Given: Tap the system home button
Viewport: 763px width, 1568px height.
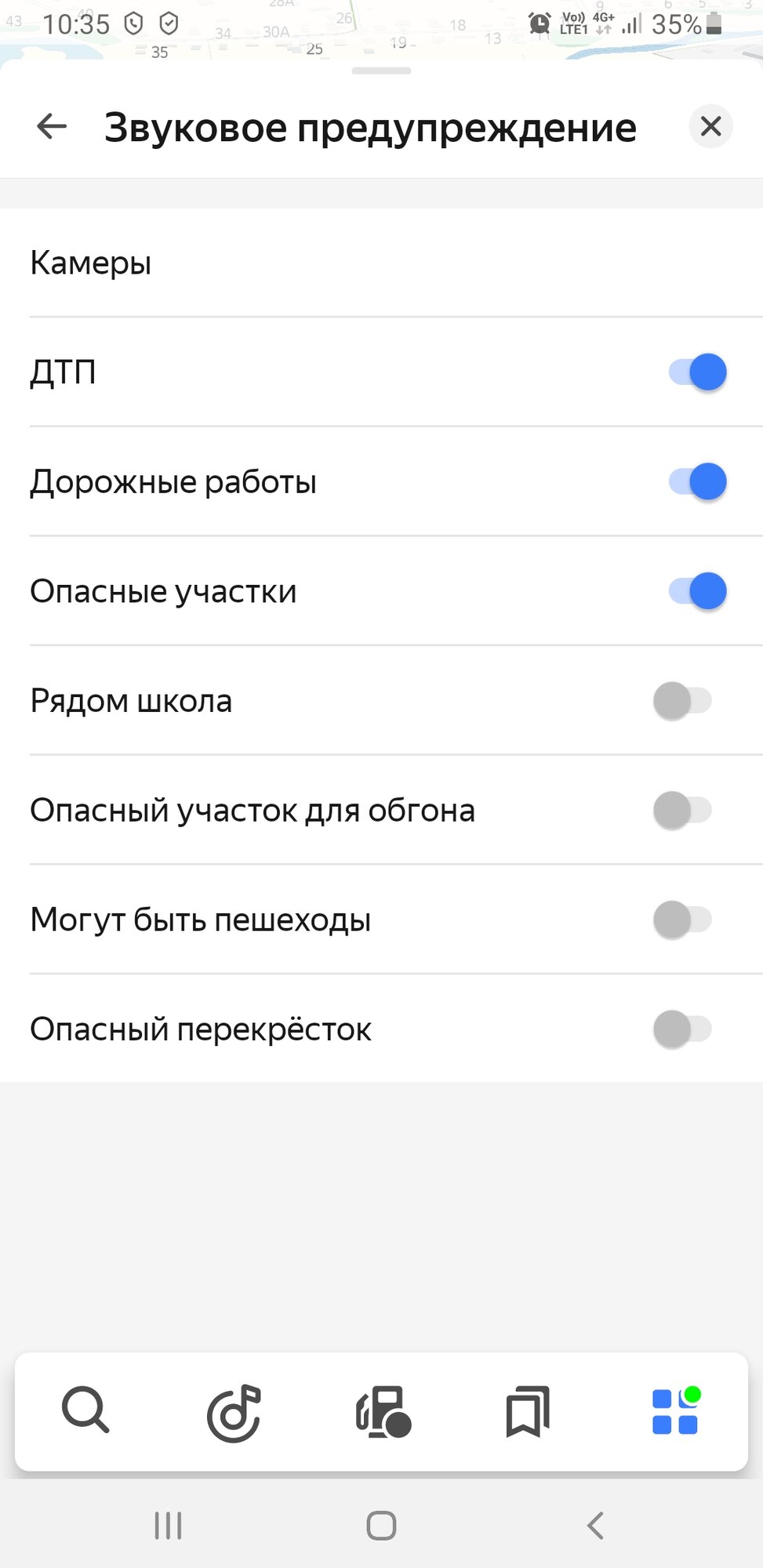Looking at the screenshot, I should (x=382, y=1526).
